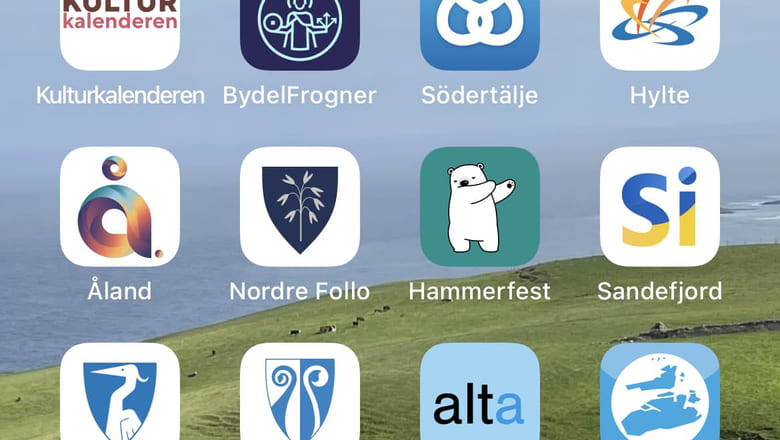Open the Kulturkalenderen app
Viewport: 780px width, 440px height.
(x=120, y=30)
